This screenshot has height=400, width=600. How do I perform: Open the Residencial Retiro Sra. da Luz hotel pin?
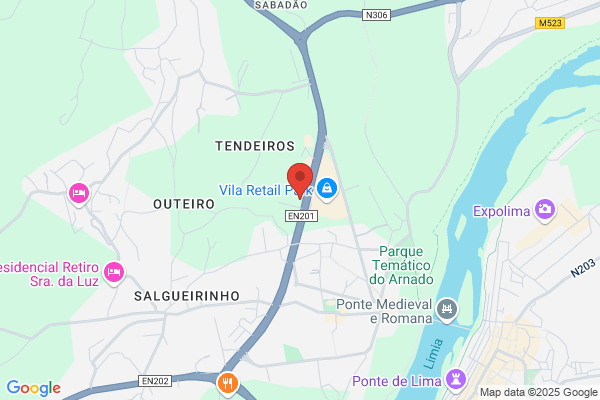click(114, 273)
